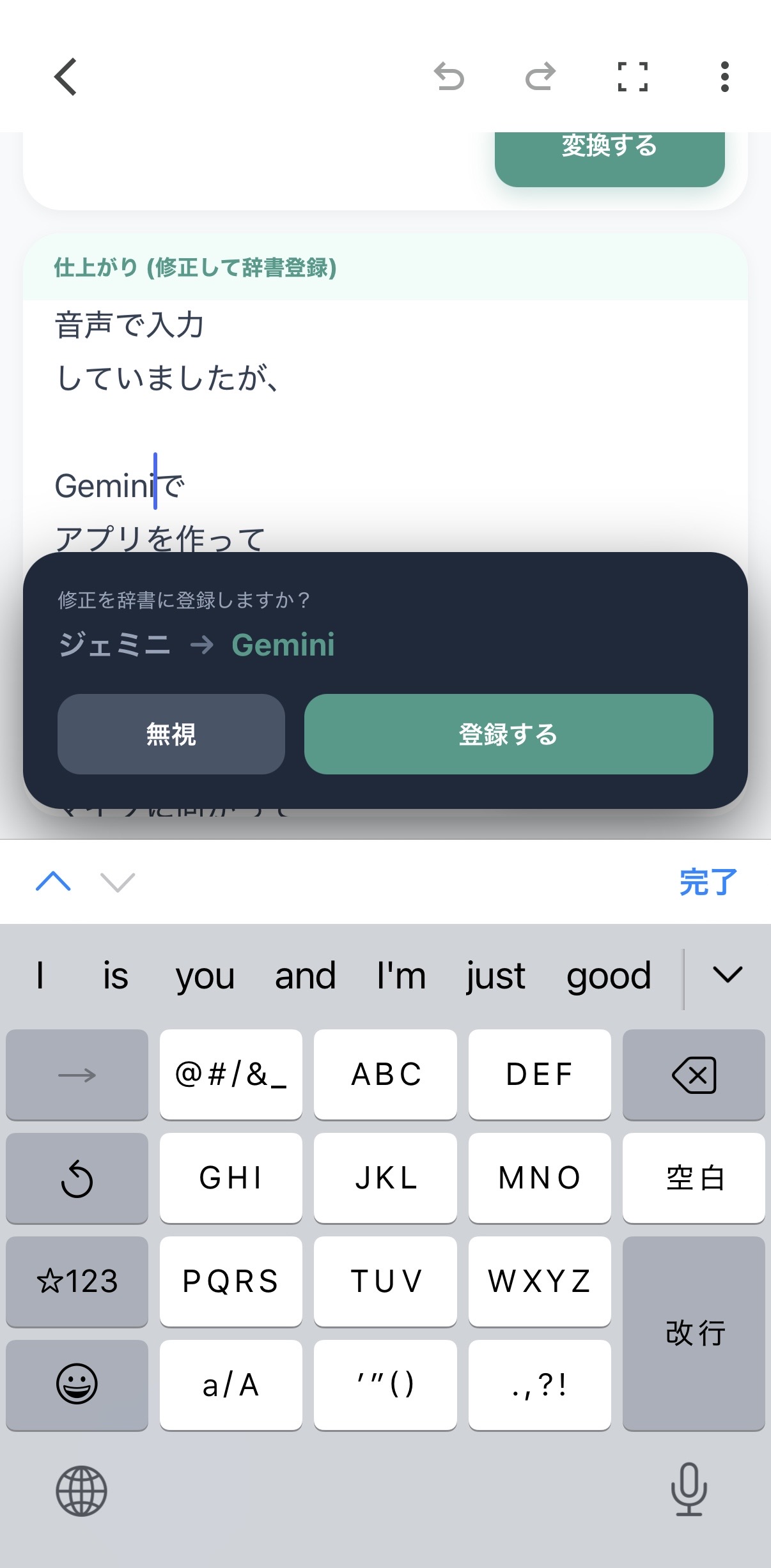Undo the last edit
The height and width of the screenshot is (1568, 771).
(449, 77)
